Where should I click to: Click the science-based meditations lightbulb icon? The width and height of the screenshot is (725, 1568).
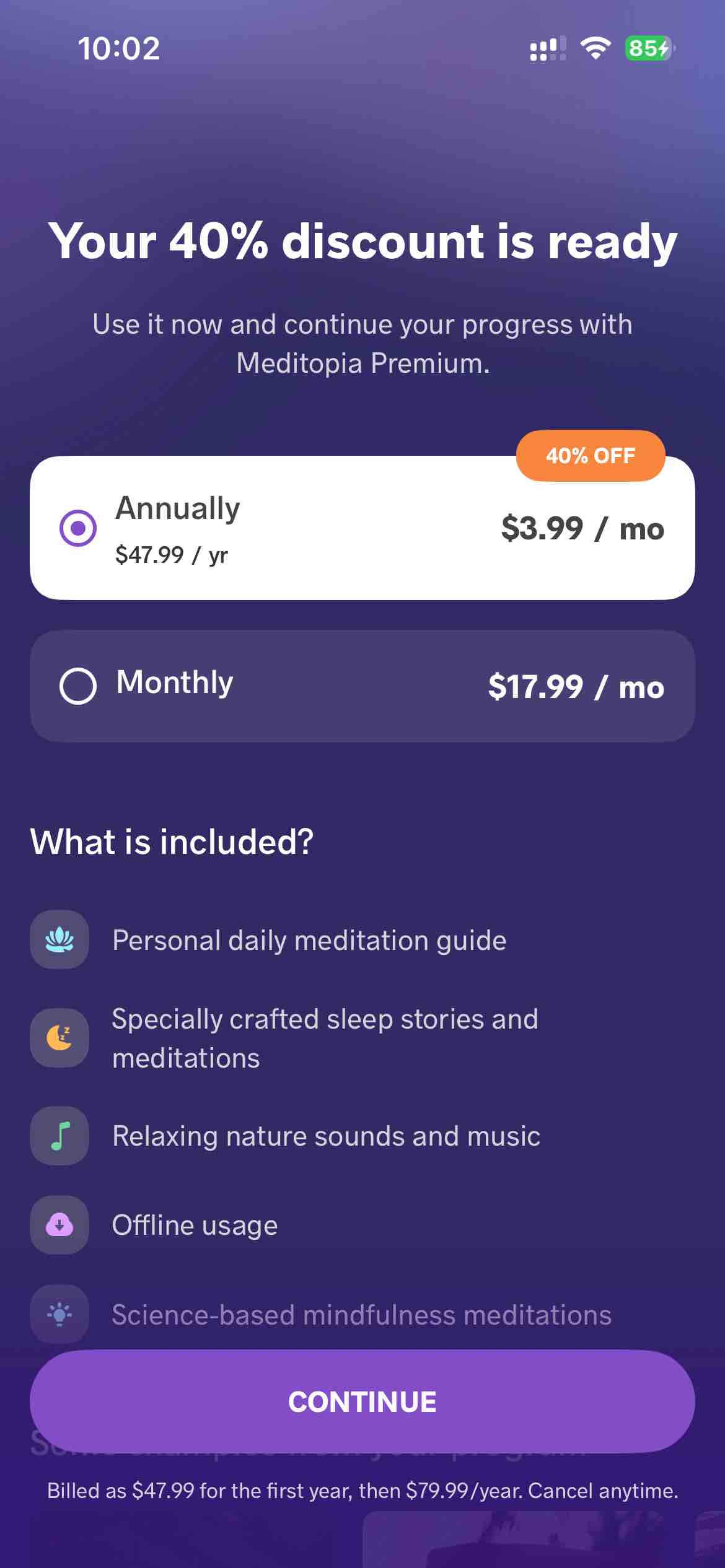pyautogui.click(x=59, y=1314)
